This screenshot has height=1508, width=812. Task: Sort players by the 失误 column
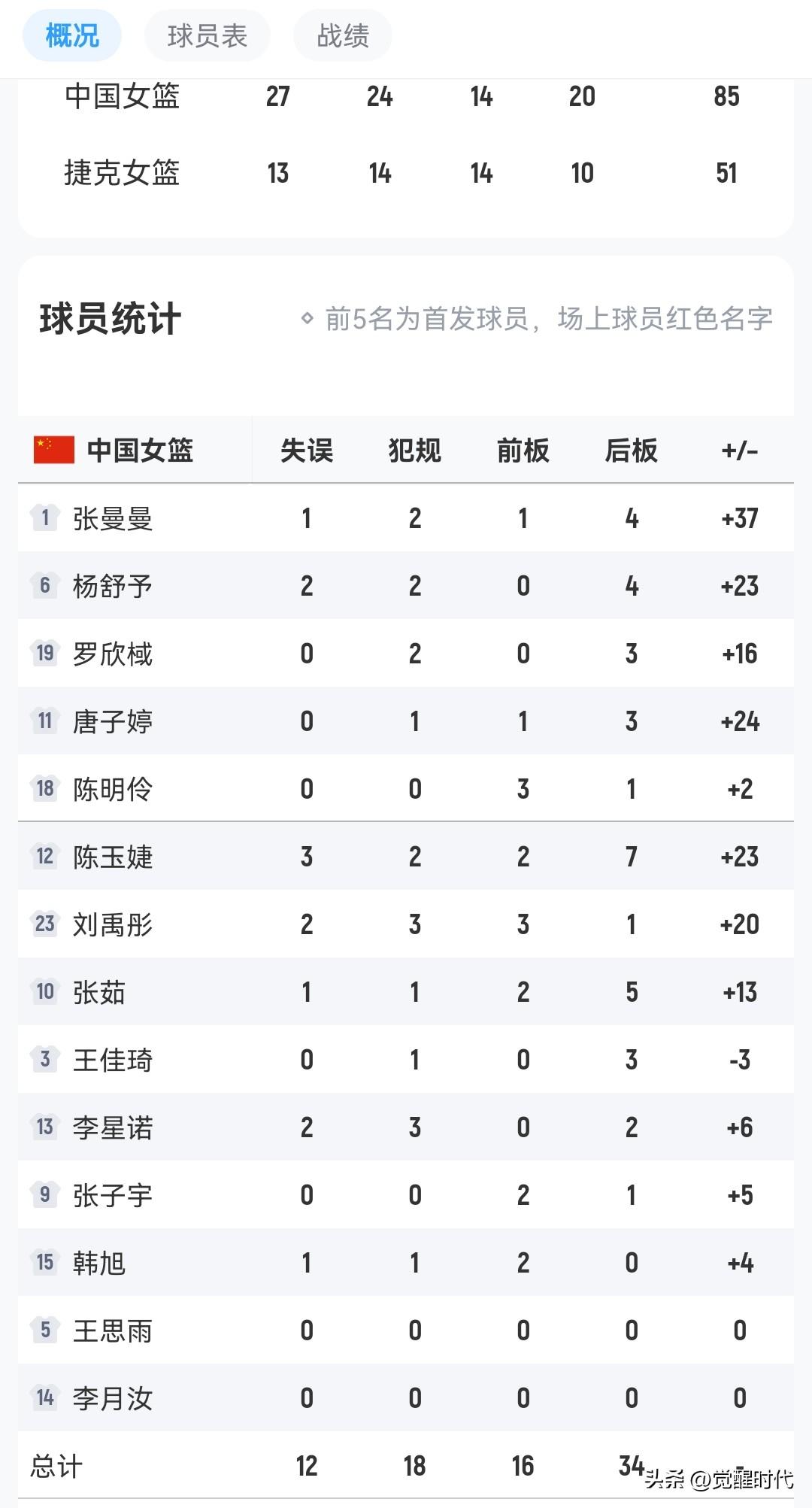click(305, 449)
